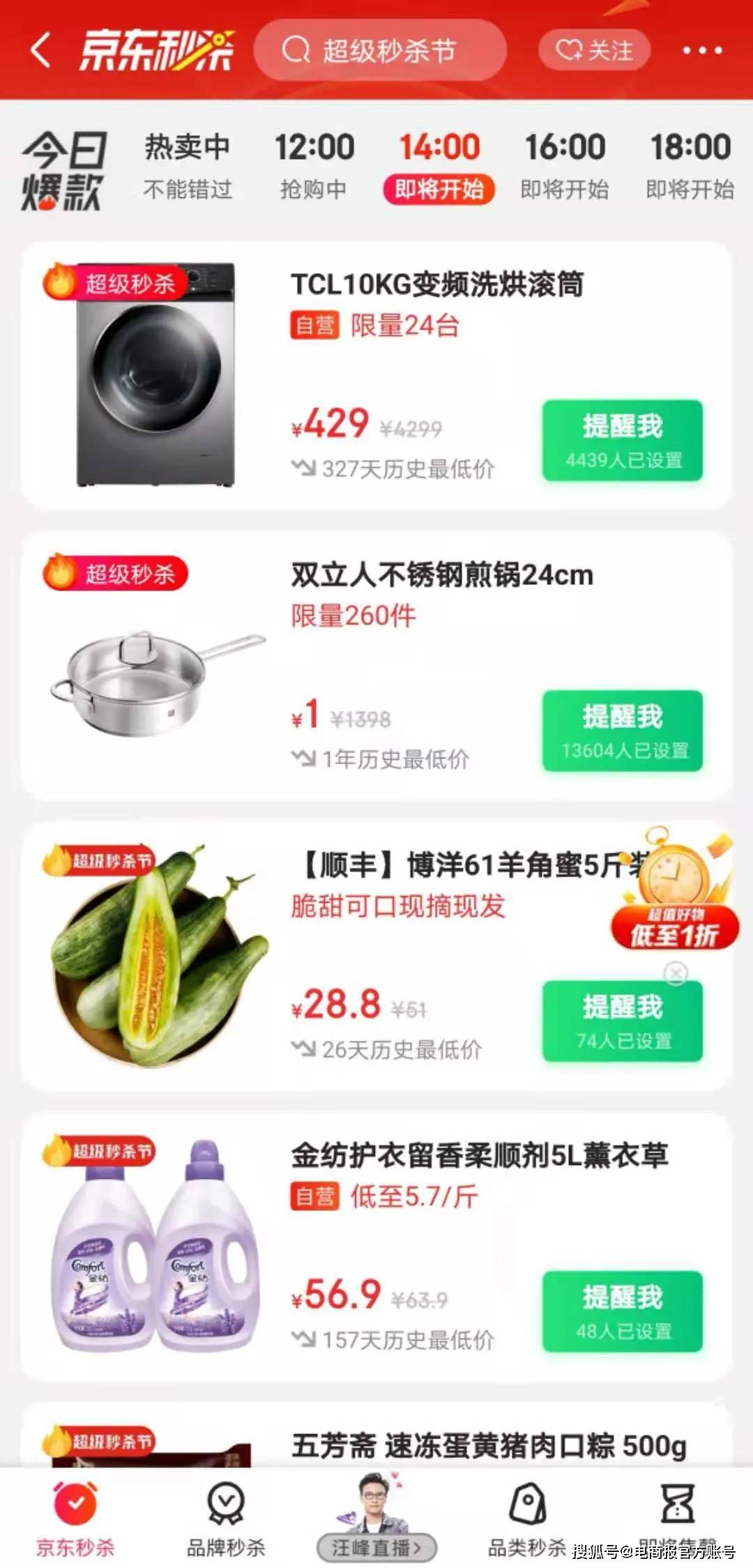Follow with the 关注 button
Viewport: 753px width, 1568px height.
594,50
